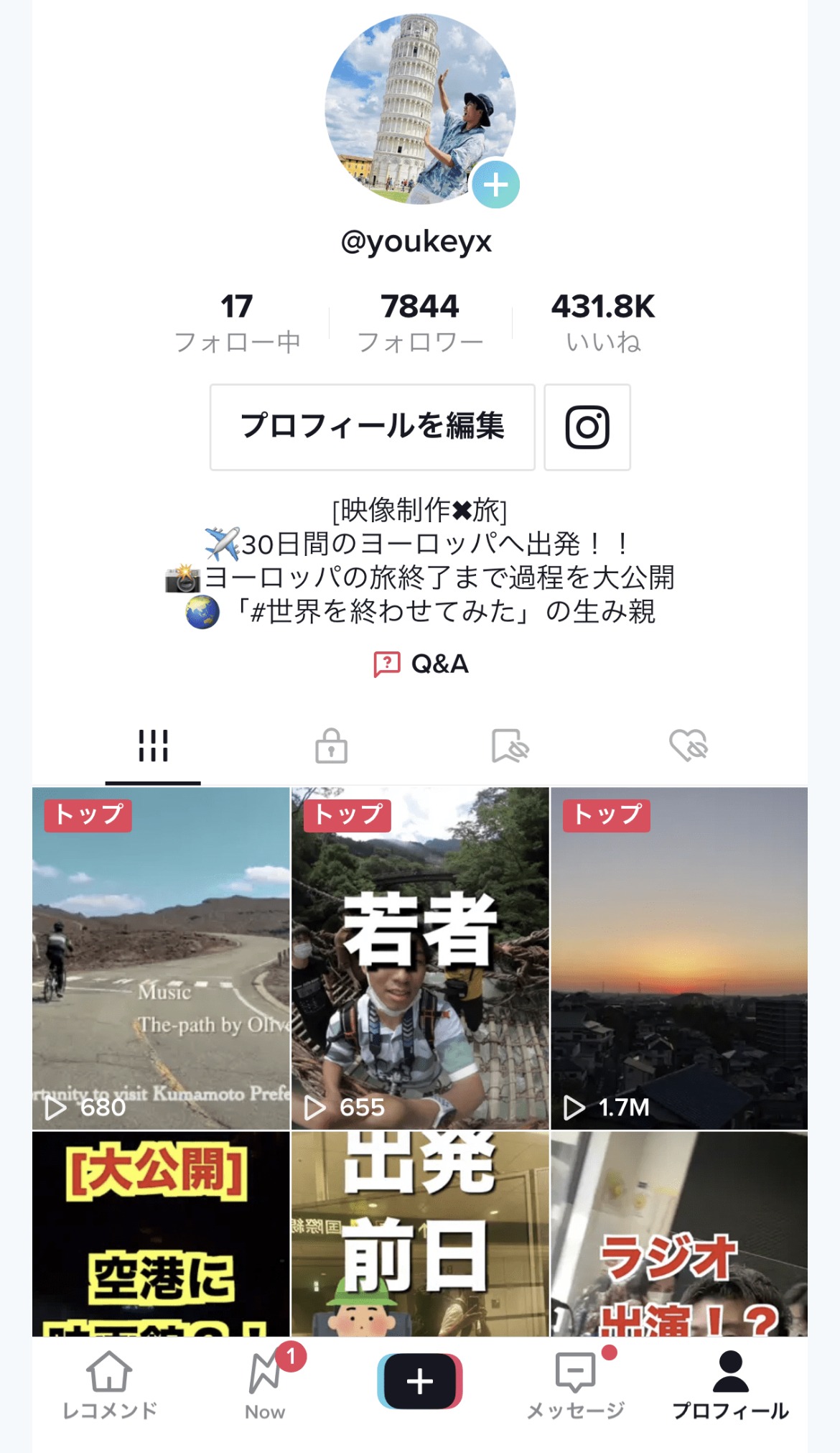Open the ラジオ出演 video

(679, 1234)
